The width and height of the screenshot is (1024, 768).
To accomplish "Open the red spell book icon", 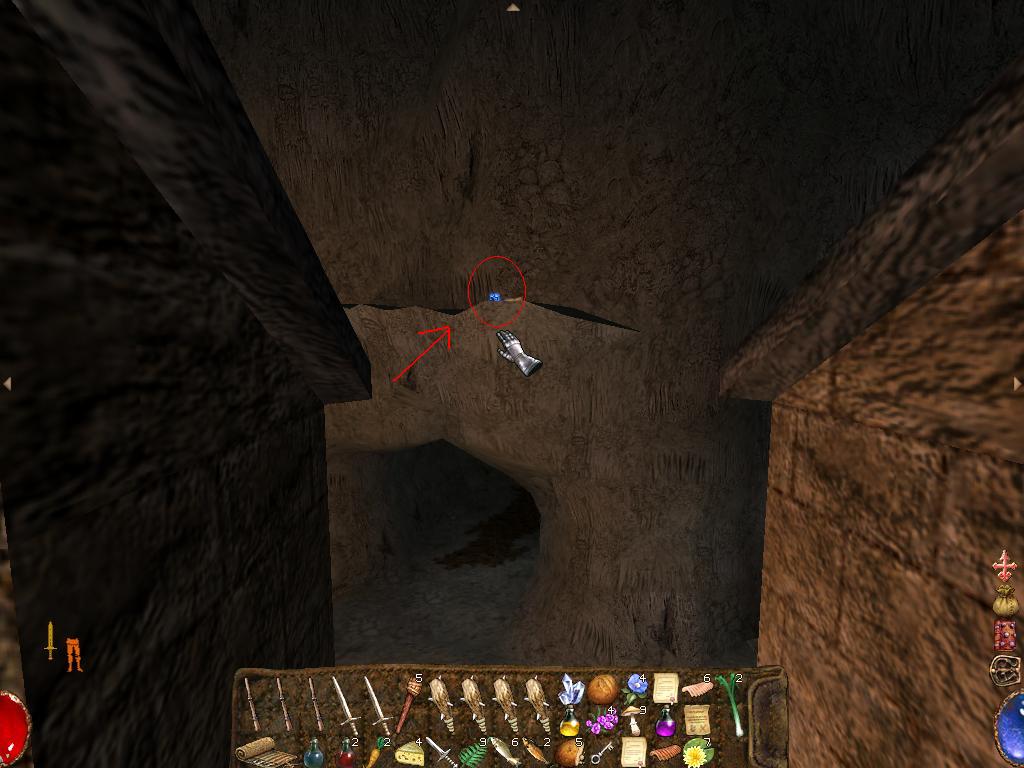I will tap(1005, 635).
